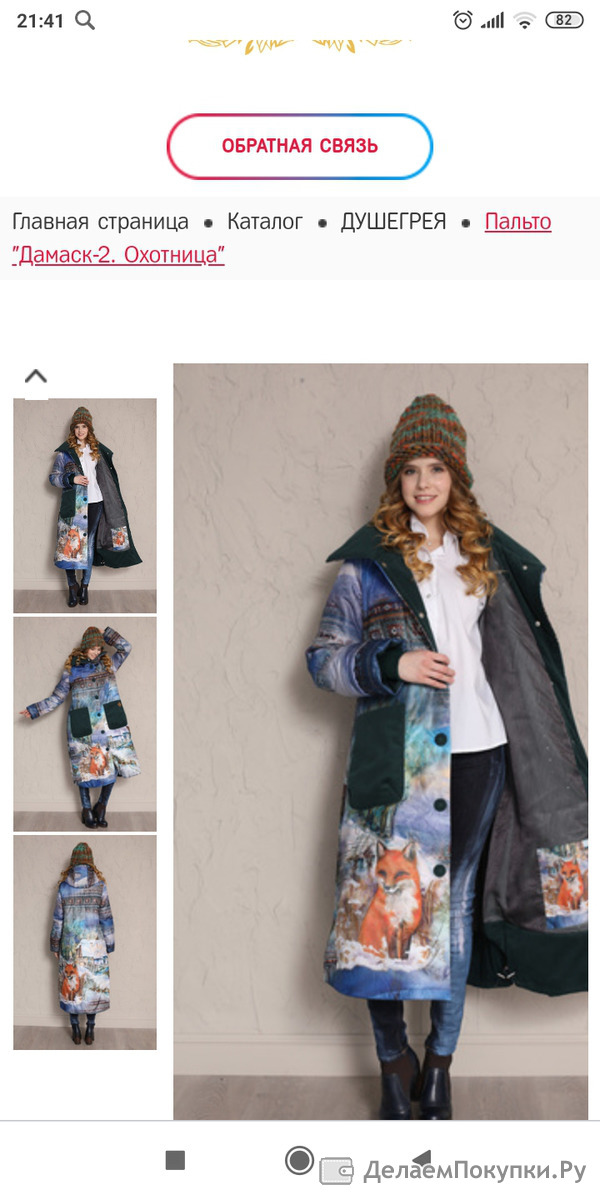Tap the ОБРАТНАЯ СВЯЗЬ button

pyautogui.click(x=299, y=146)
